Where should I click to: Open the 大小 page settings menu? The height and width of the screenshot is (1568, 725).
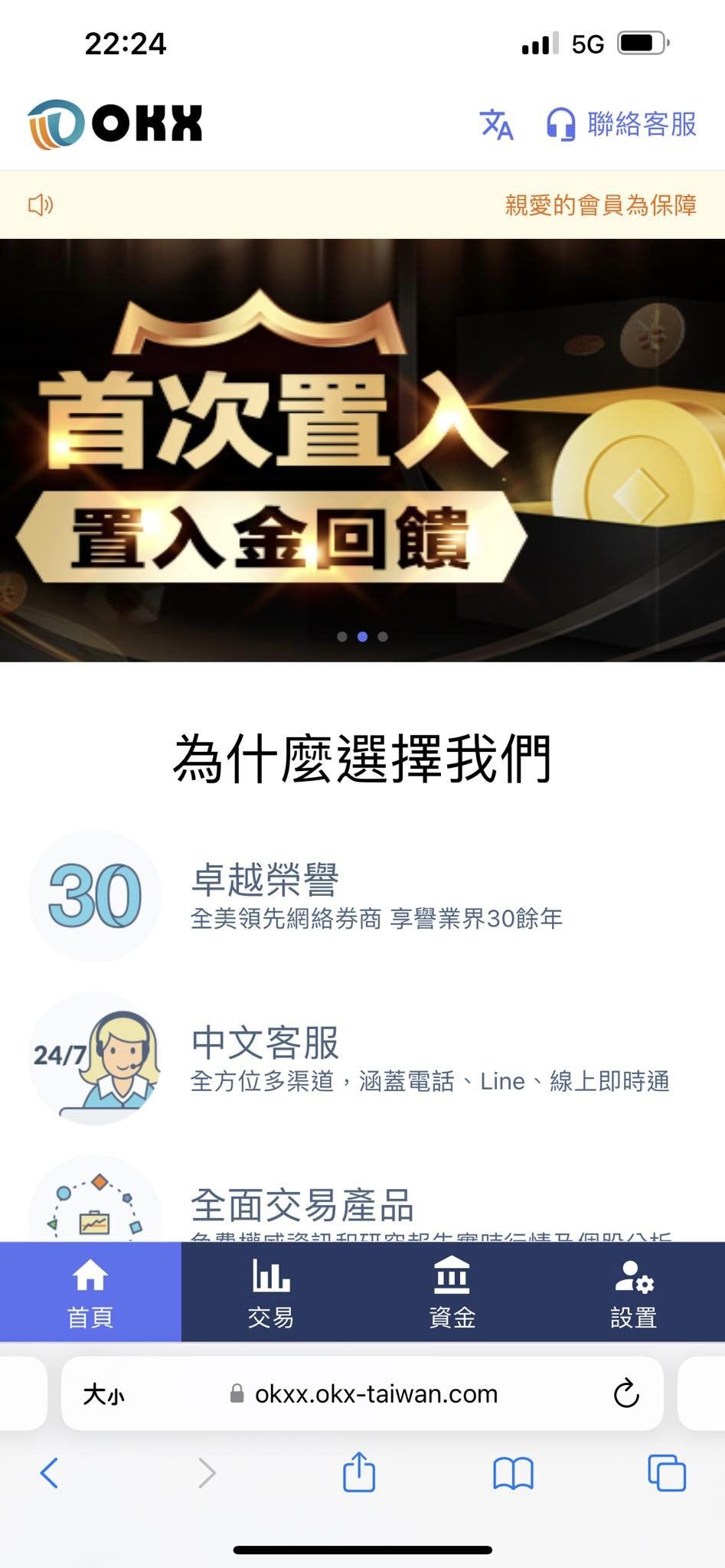click(x=103, y=1394)
